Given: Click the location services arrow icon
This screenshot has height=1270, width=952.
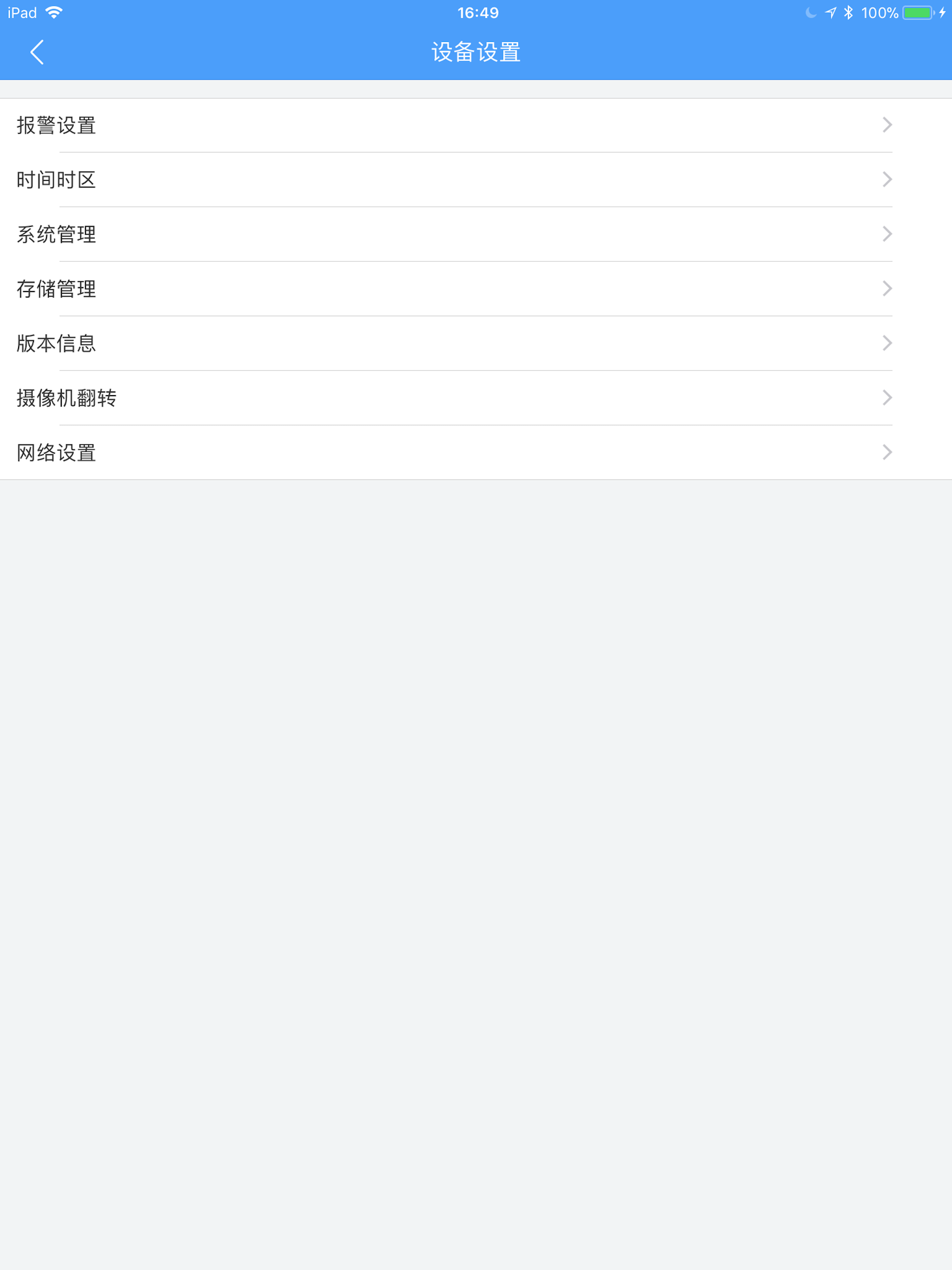Looking at the screenshot, I should pyautogui.click(x=831, y=12).
